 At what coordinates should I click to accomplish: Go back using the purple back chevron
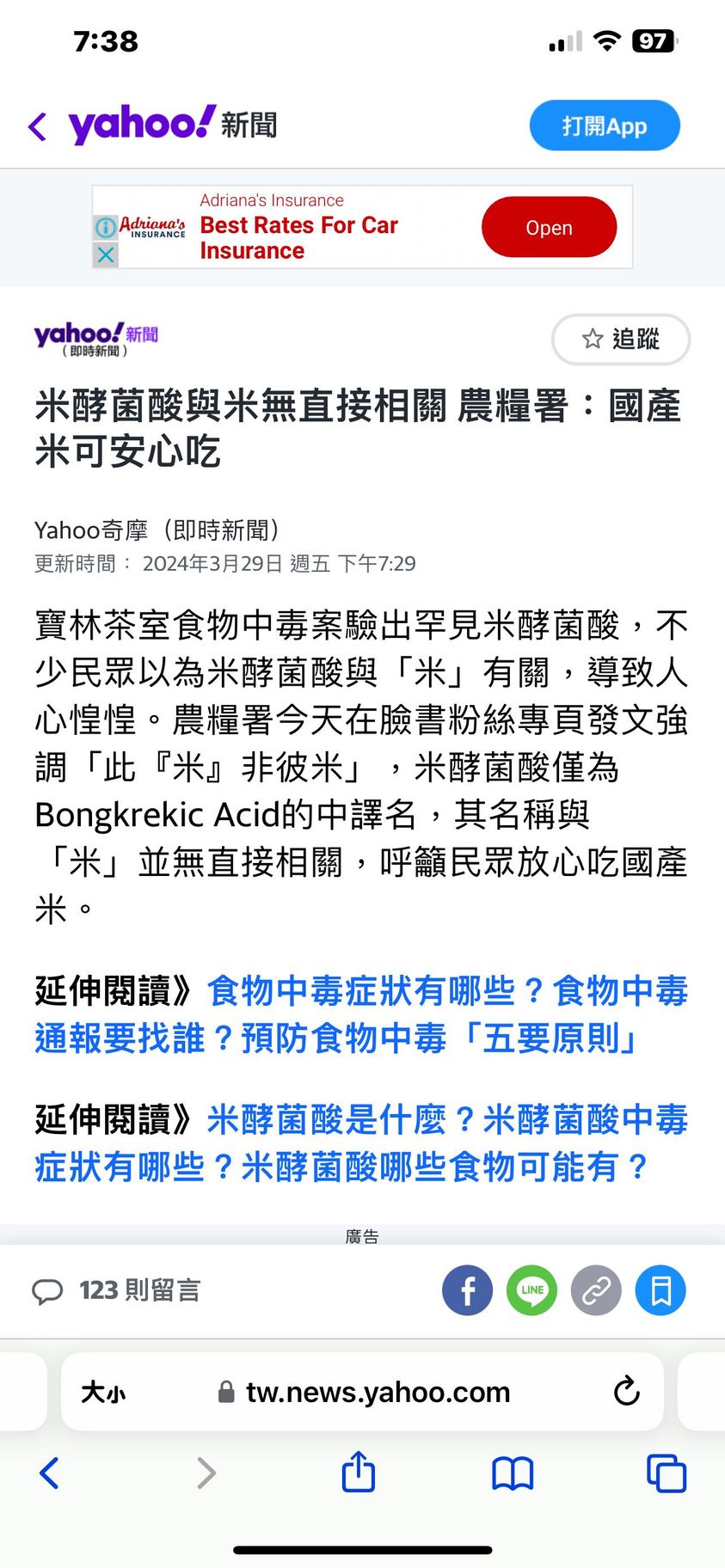tap(38, 126)
